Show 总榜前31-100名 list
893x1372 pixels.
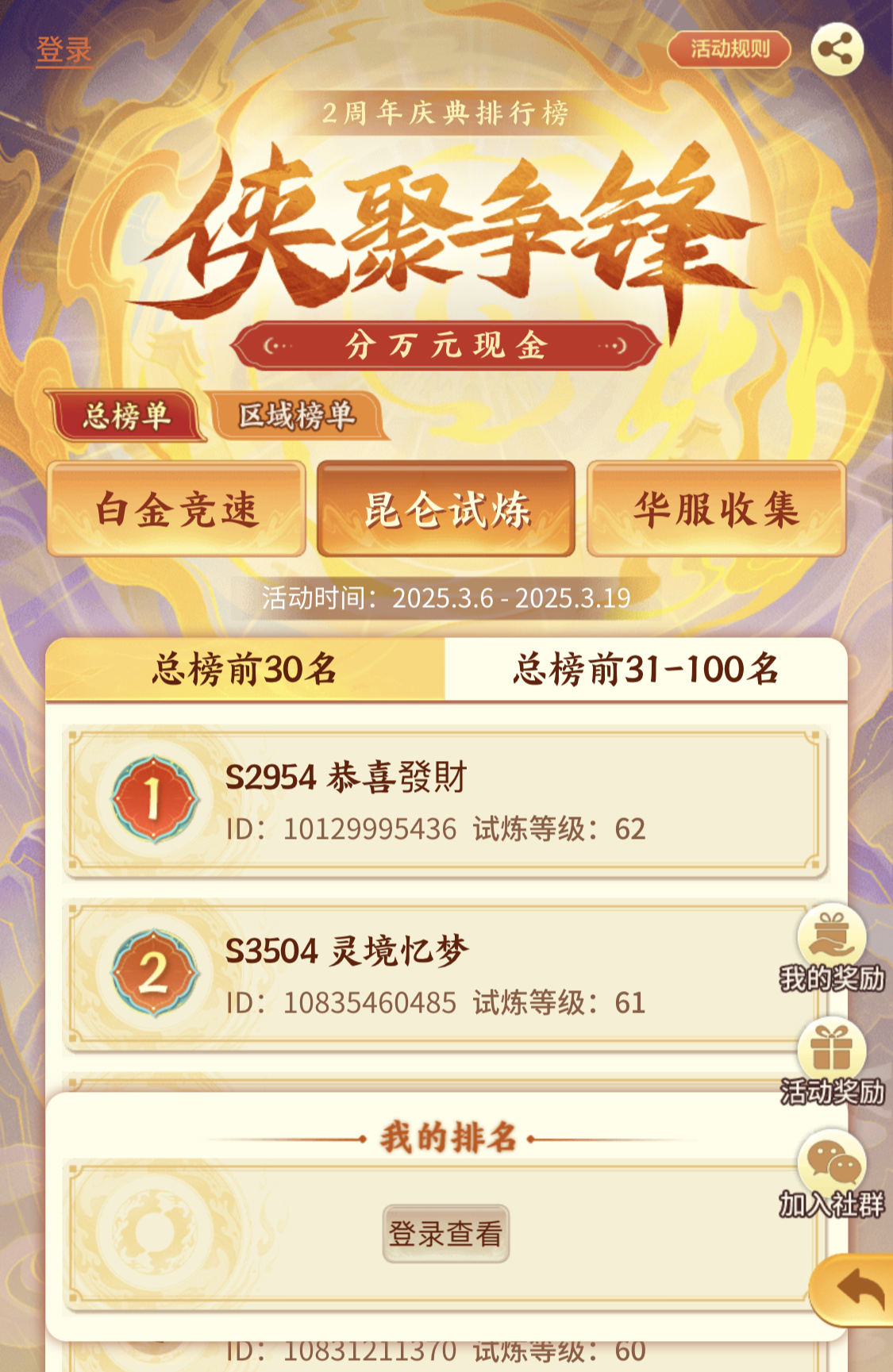click(x=645, y=669)
